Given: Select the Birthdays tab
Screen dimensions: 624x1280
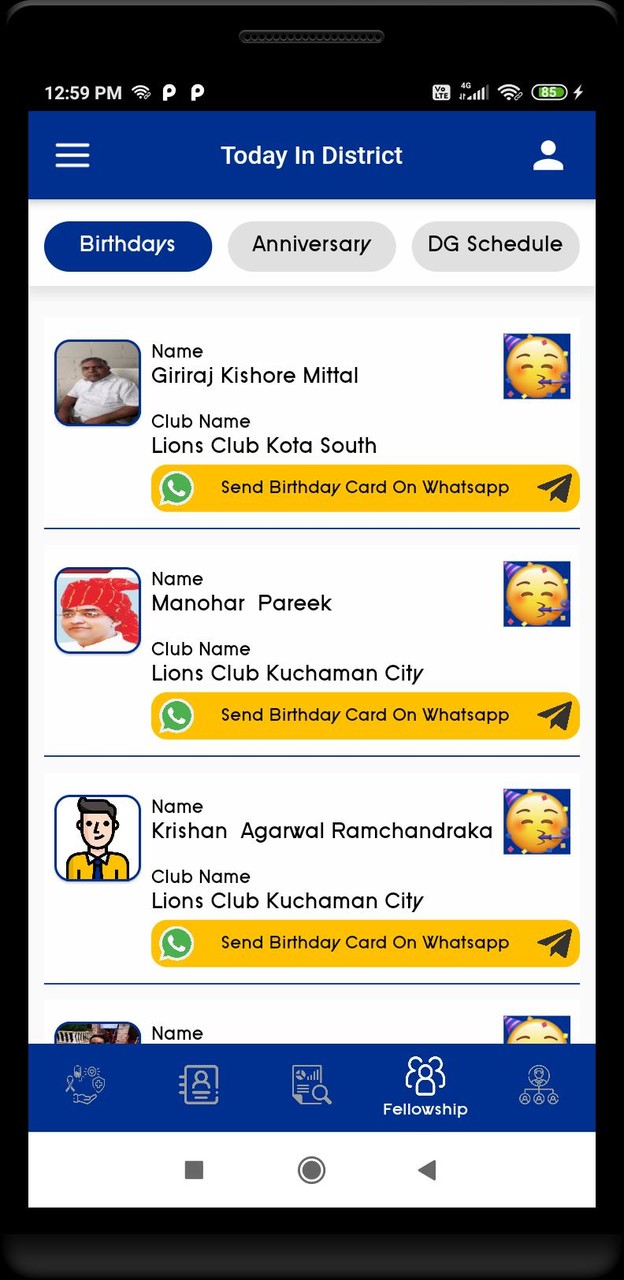Looking at the screenshot, I should pyautogui.click(x=128, y=245).
